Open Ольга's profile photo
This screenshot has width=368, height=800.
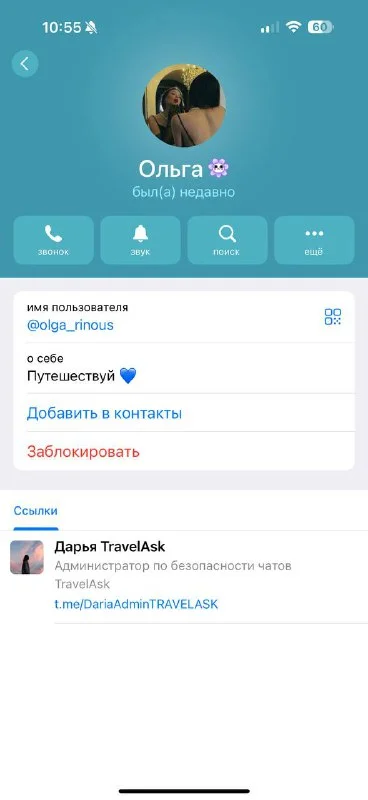point(184,105)
